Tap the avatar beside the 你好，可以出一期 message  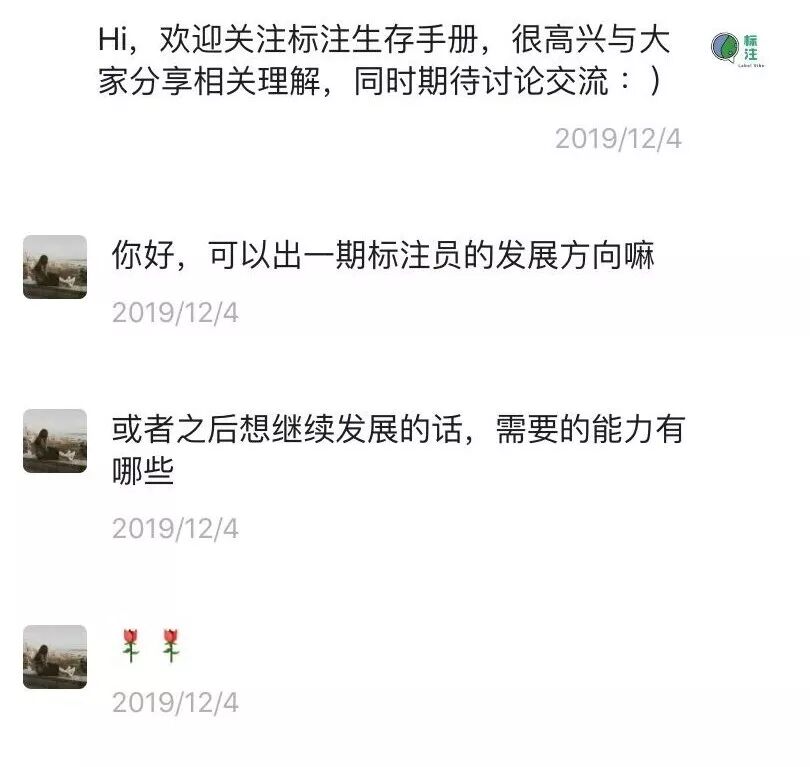(x=55, y=267)
